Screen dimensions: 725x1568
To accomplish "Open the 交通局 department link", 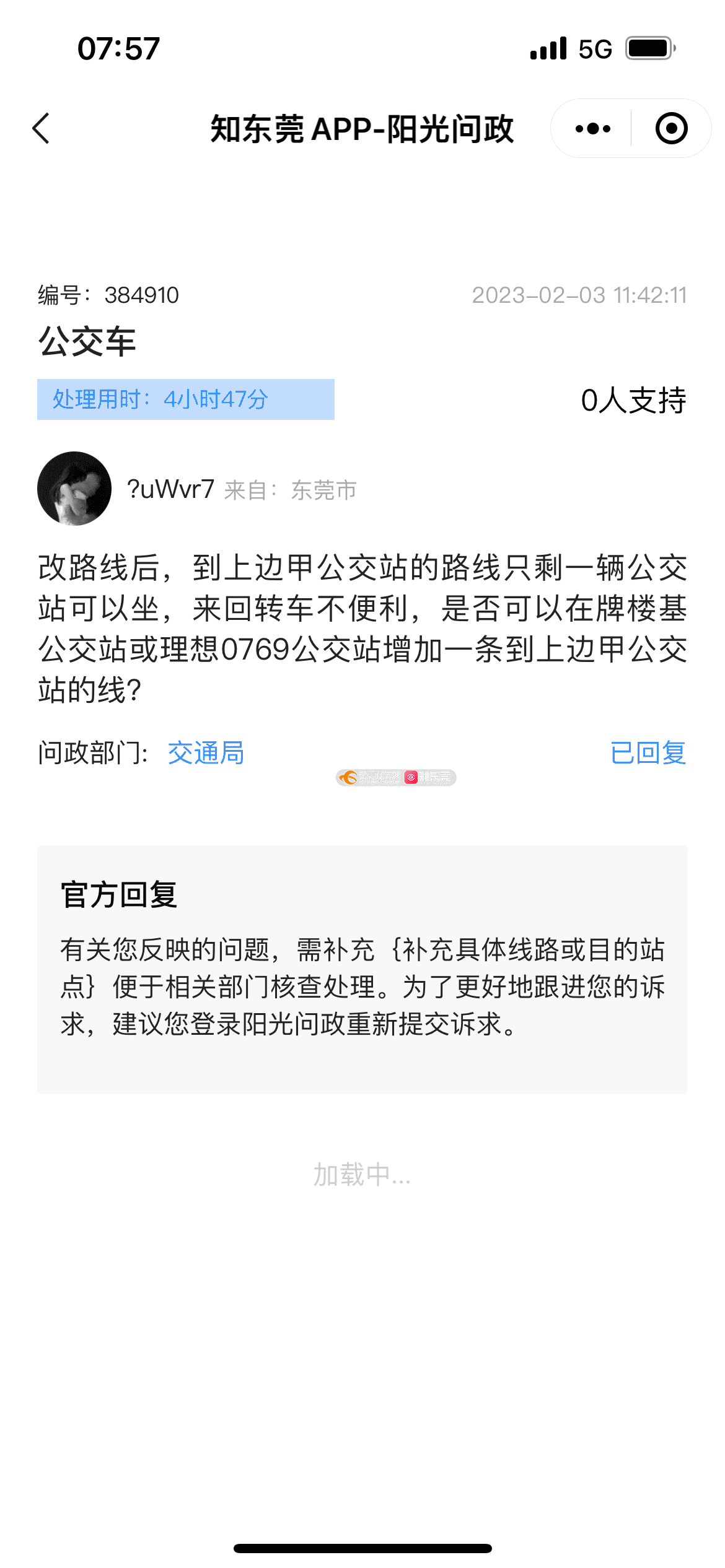I will pos(206,753).
